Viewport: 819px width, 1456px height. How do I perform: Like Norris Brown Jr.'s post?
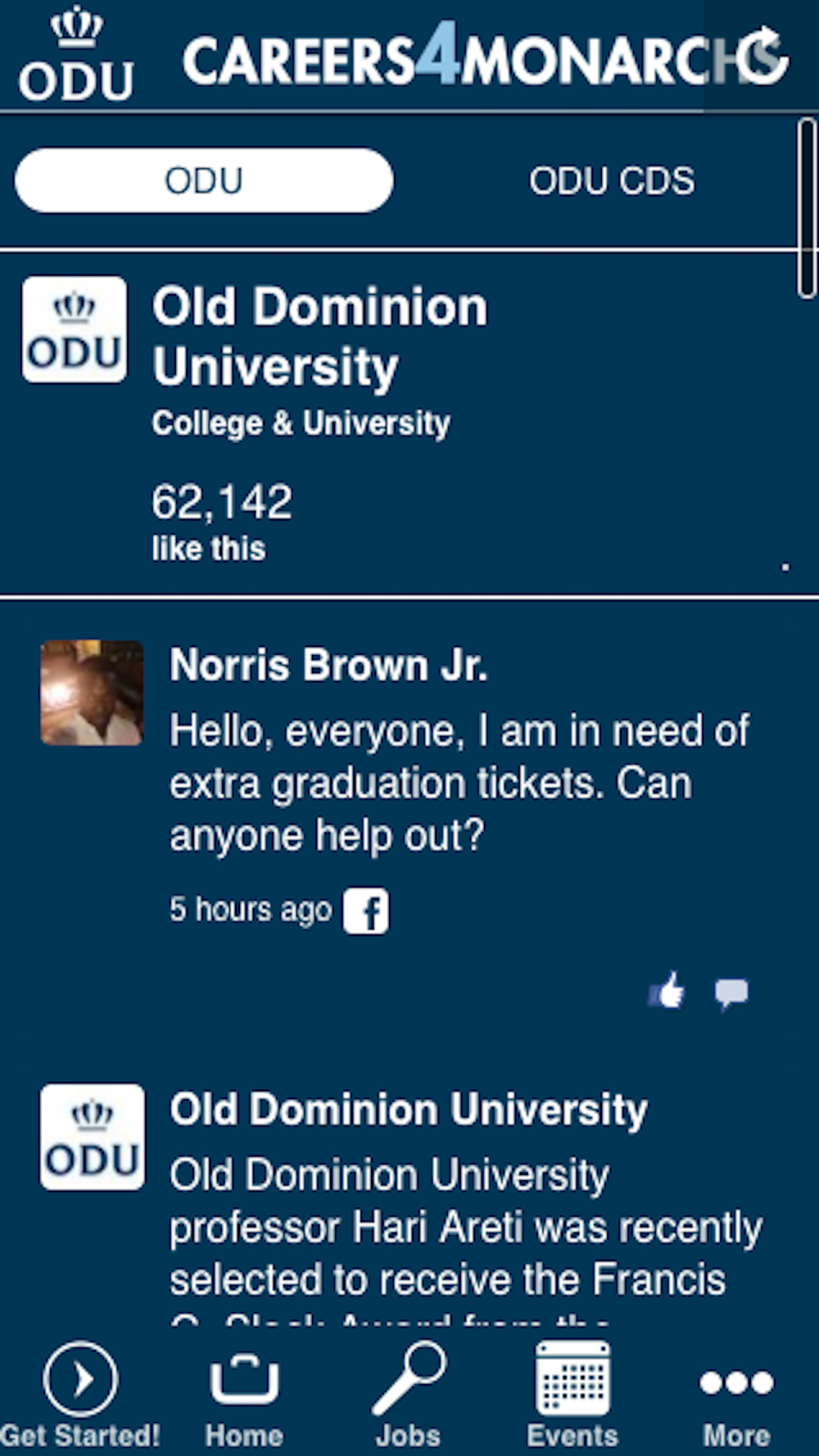point(667,991)
